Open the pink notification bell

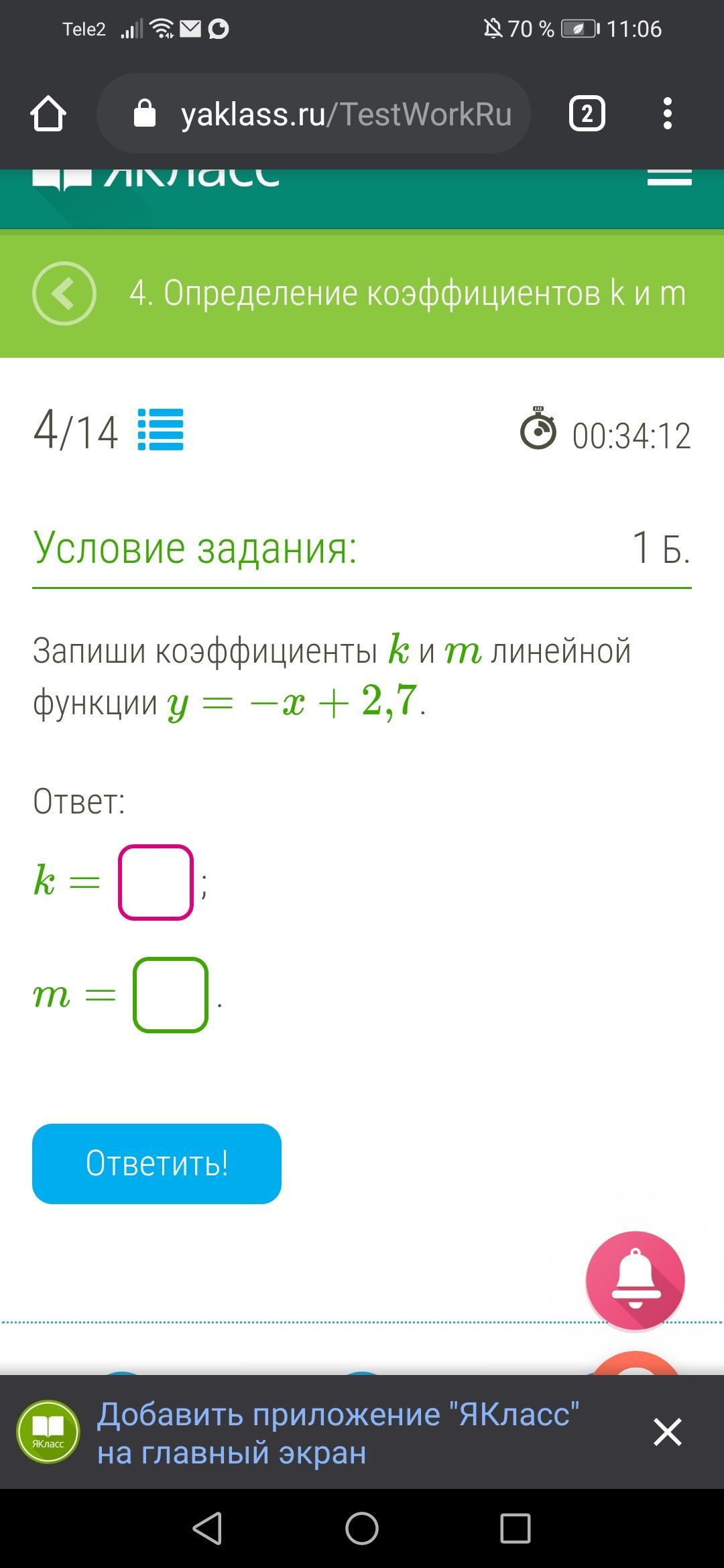[x=635, y=1280]
